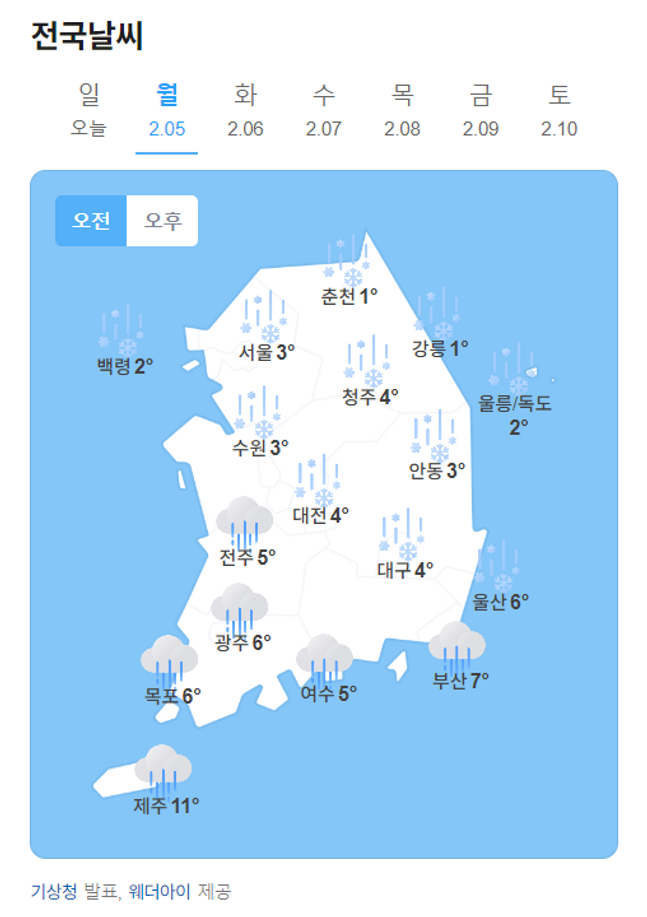This screenshot has height=917, width=647.
Task: Select the 토 2.10 day tab
Action: (559, 111)
